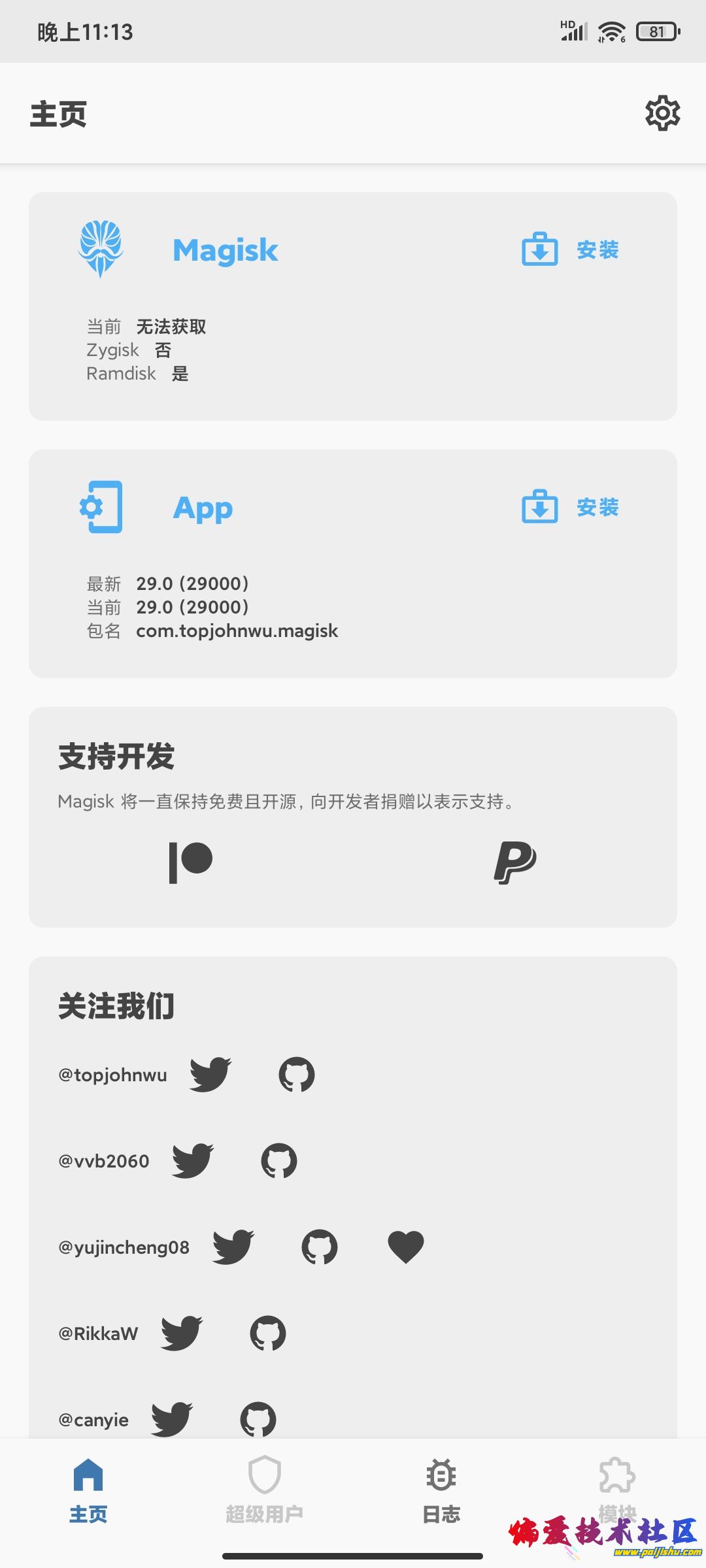Open @yujincheng08's GitHub page

pos(320,1247)
